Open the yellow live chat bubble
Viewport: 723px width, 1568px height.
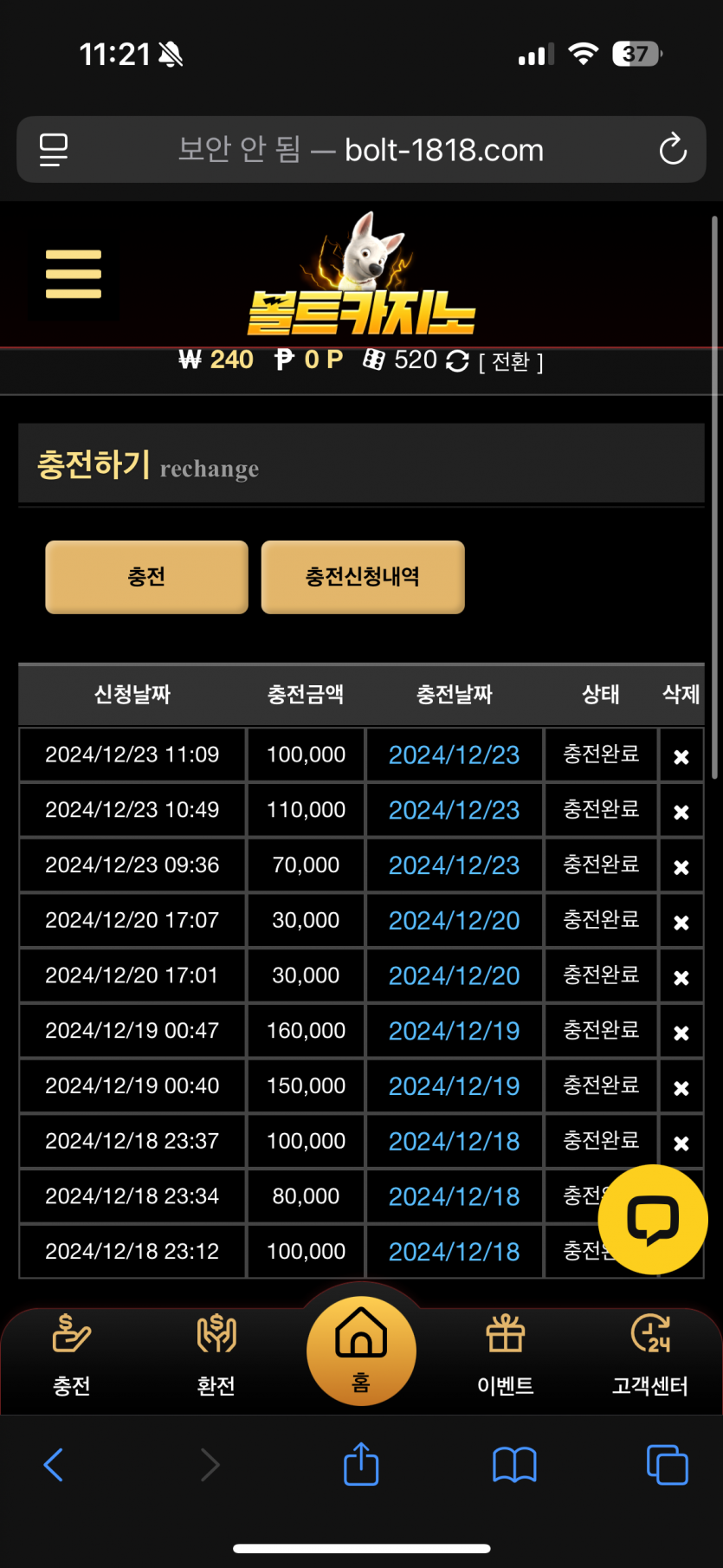(x=653, y=1219)
